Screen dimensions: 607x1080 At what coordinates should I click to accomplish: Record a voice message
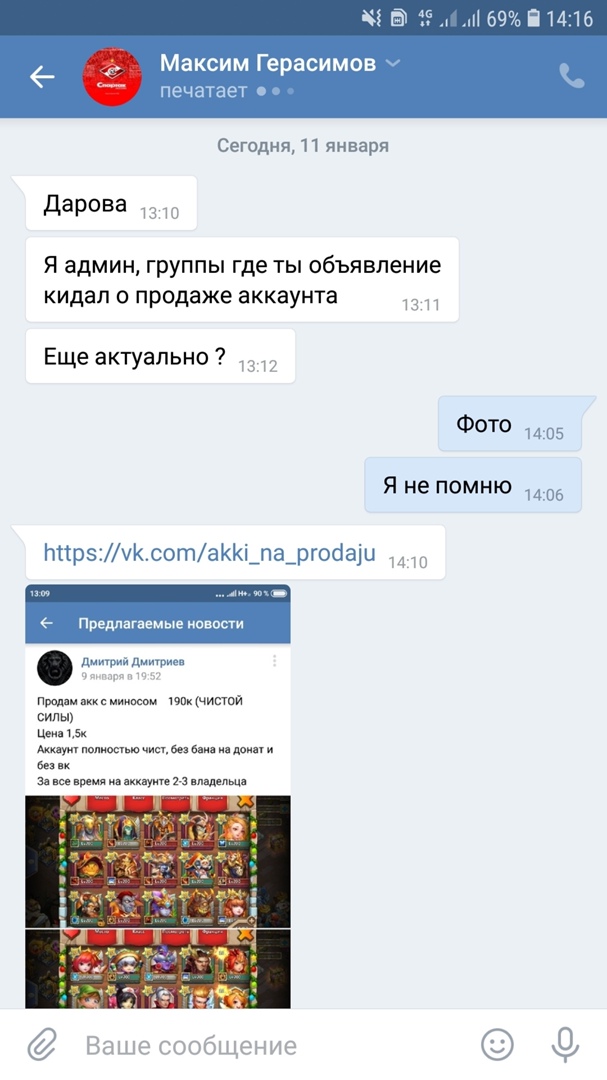565,1045
